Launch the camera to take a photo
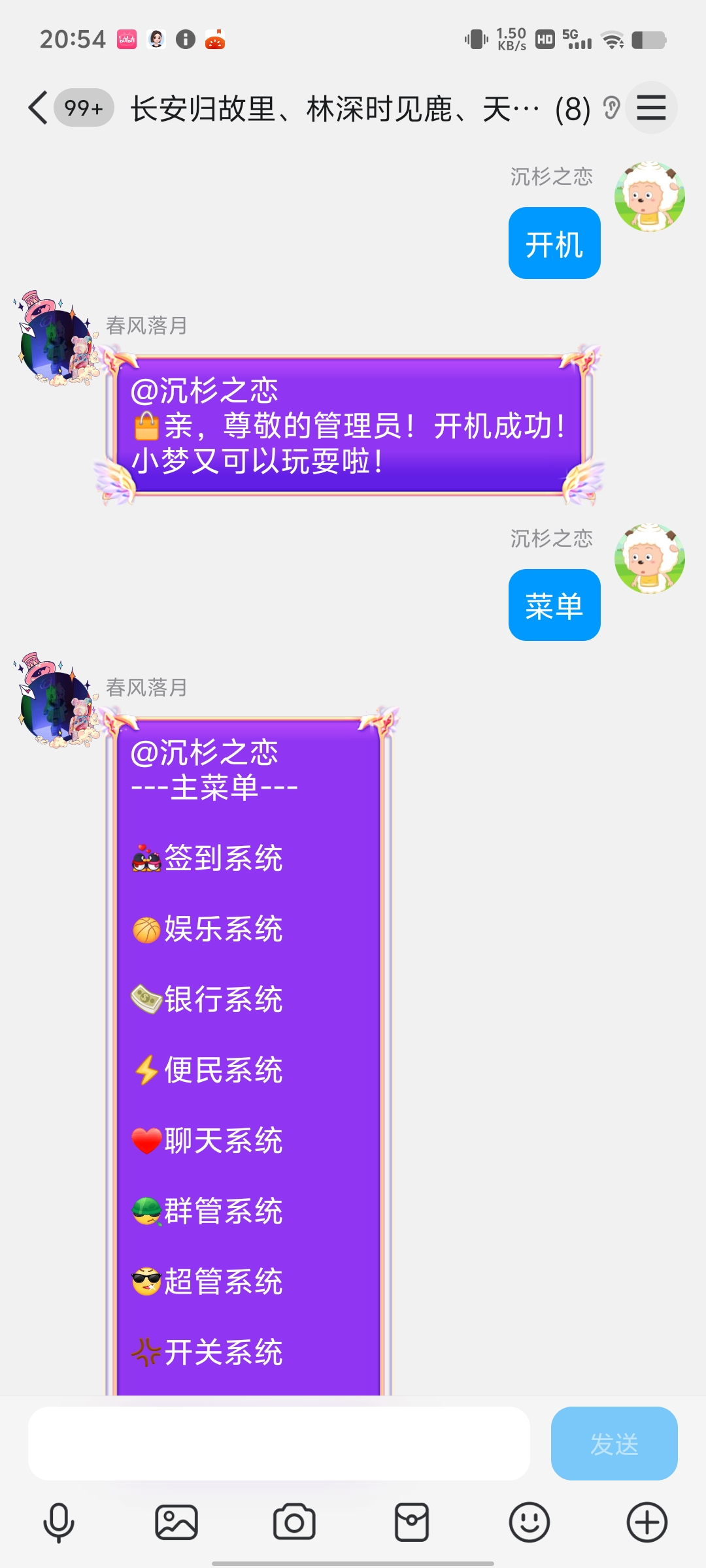The image size is (706, 1568). [294, 1522]
